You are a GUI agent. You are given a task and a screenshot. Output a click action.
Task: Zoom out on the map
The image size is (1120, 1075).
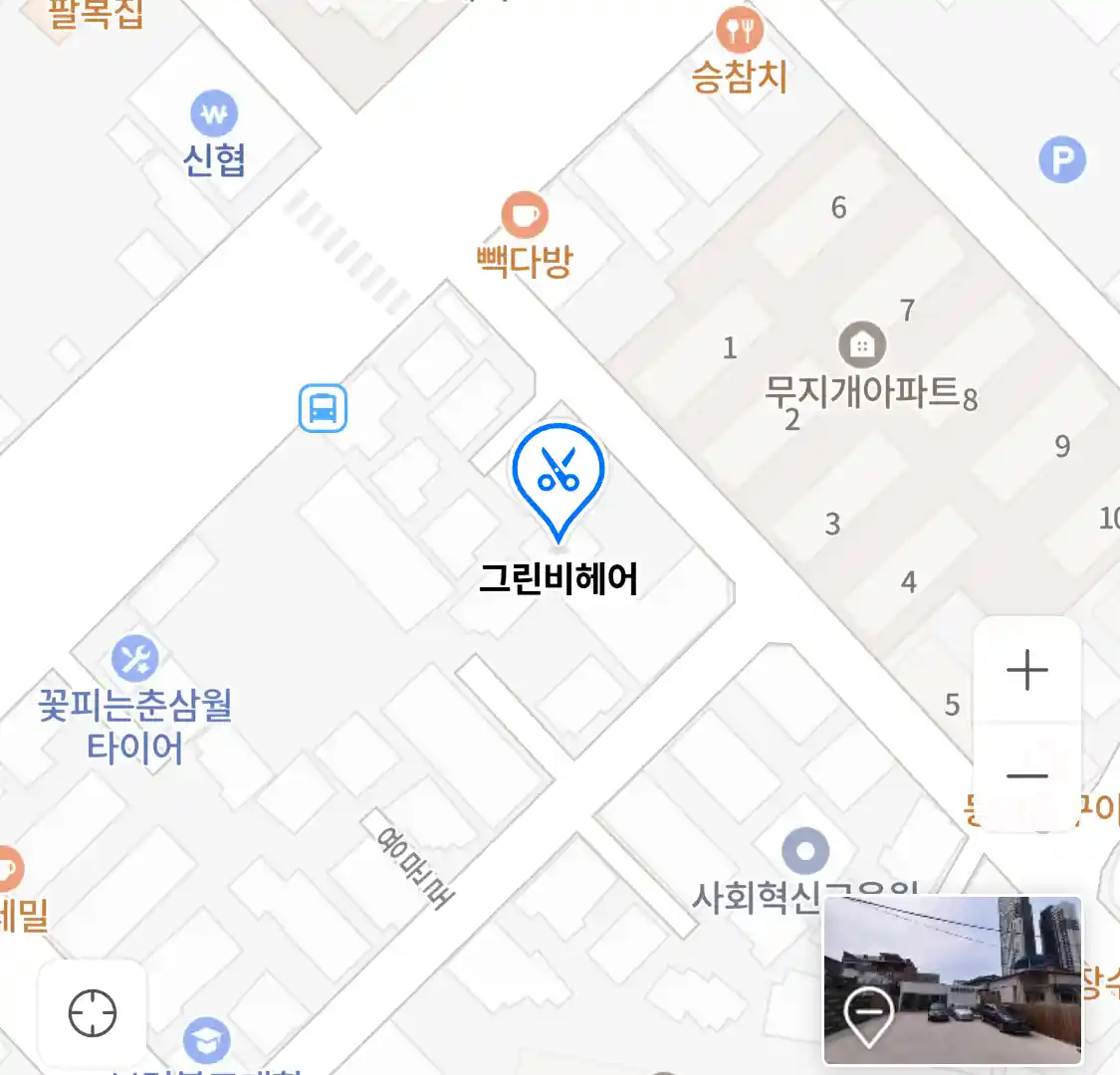[x=1026, y=776]
